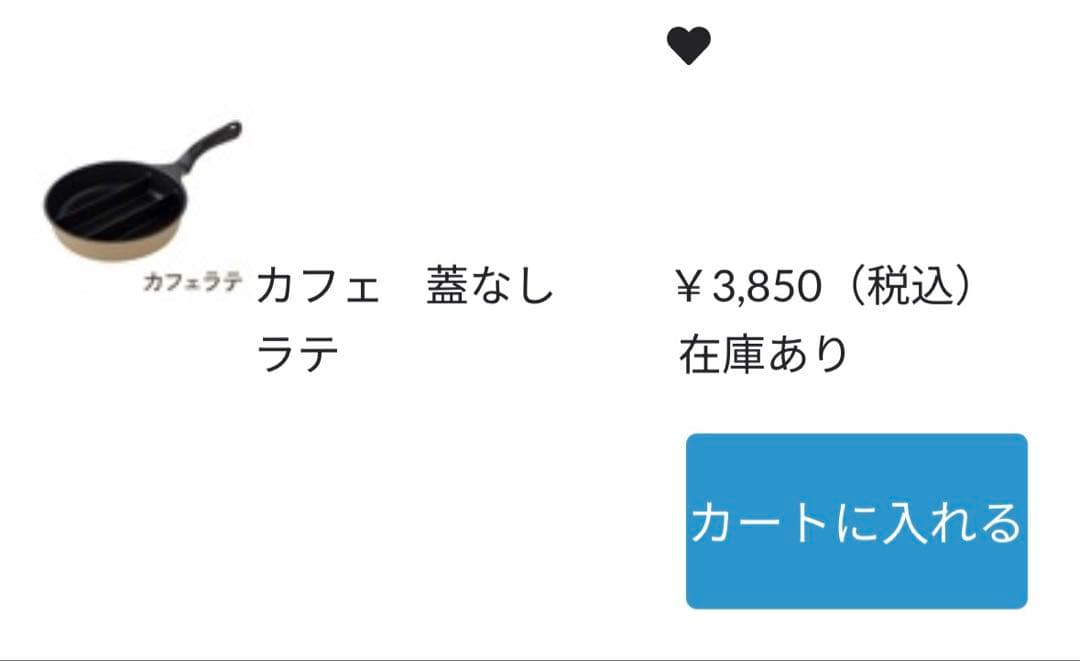Add the カフェラテ pan to cart
The width and height of the screenshot is (1080, 661).
pyautogui.click(x=856, y=521)
